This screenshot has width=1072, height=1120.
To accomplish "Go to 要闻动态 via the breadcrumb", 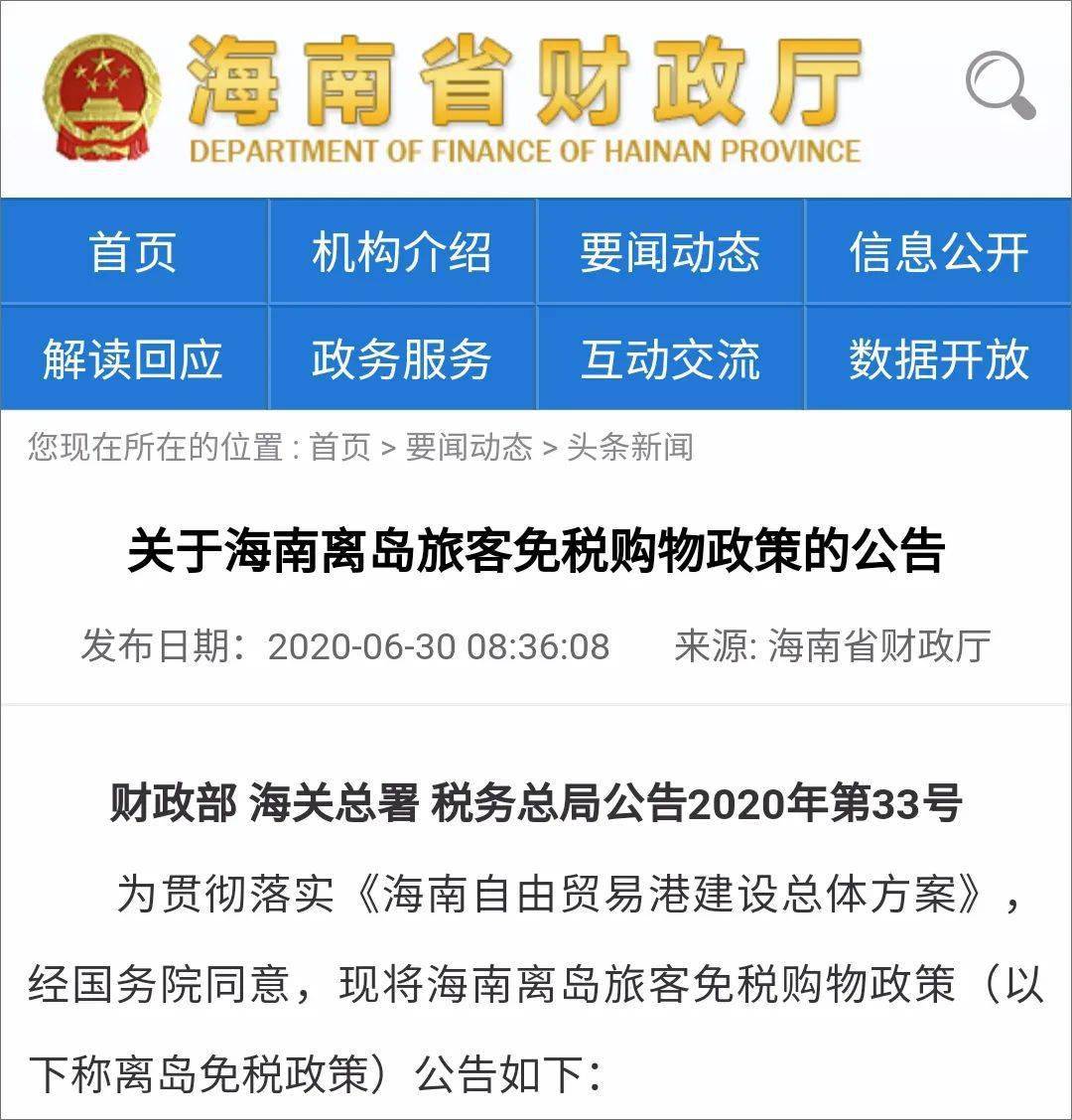I will (x=469, y=447).
